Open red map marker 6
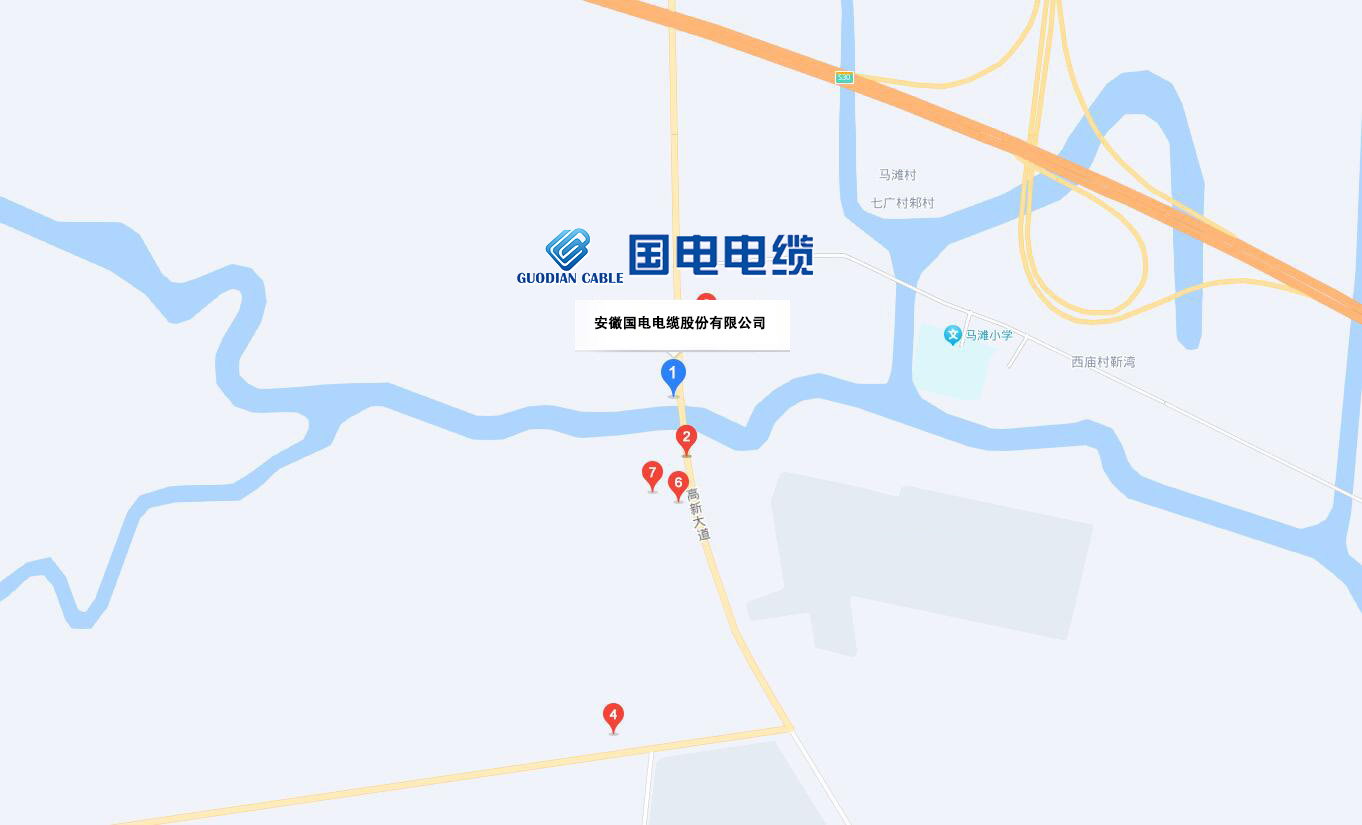 (678, 484)
